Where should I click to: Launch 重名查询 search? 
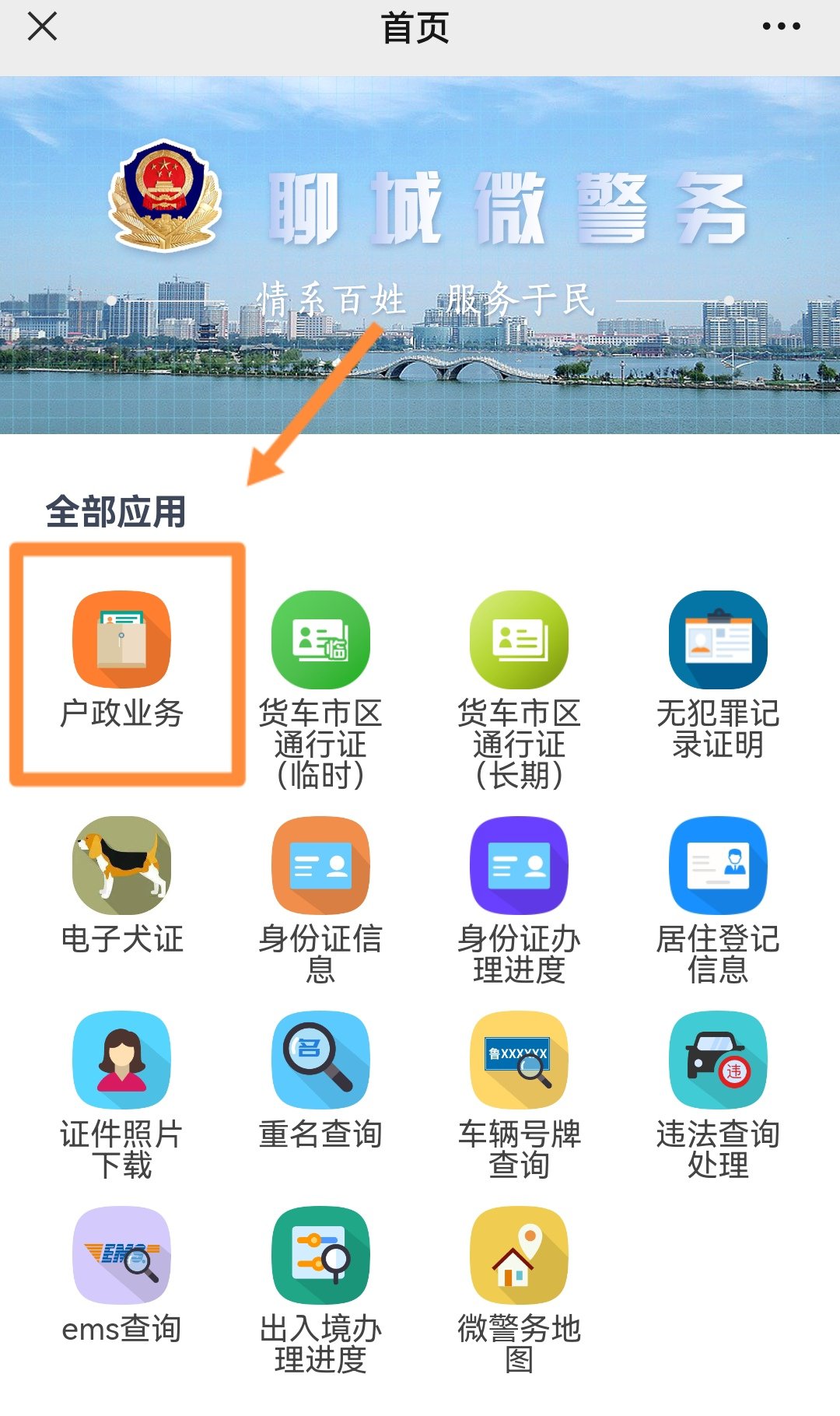click(320, 1060)
